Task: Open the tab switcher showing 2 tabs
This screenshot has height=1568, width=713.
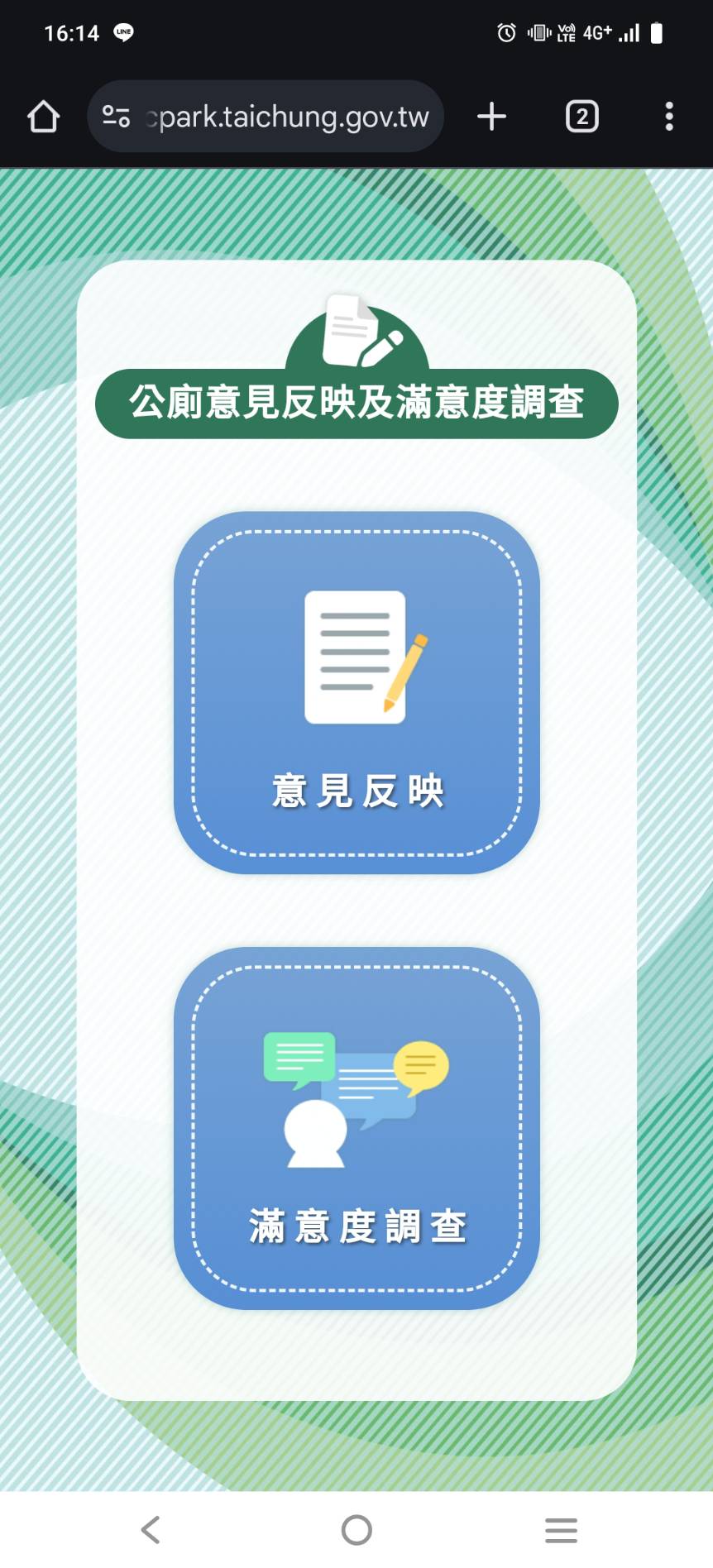Action: tap(582, 117)
